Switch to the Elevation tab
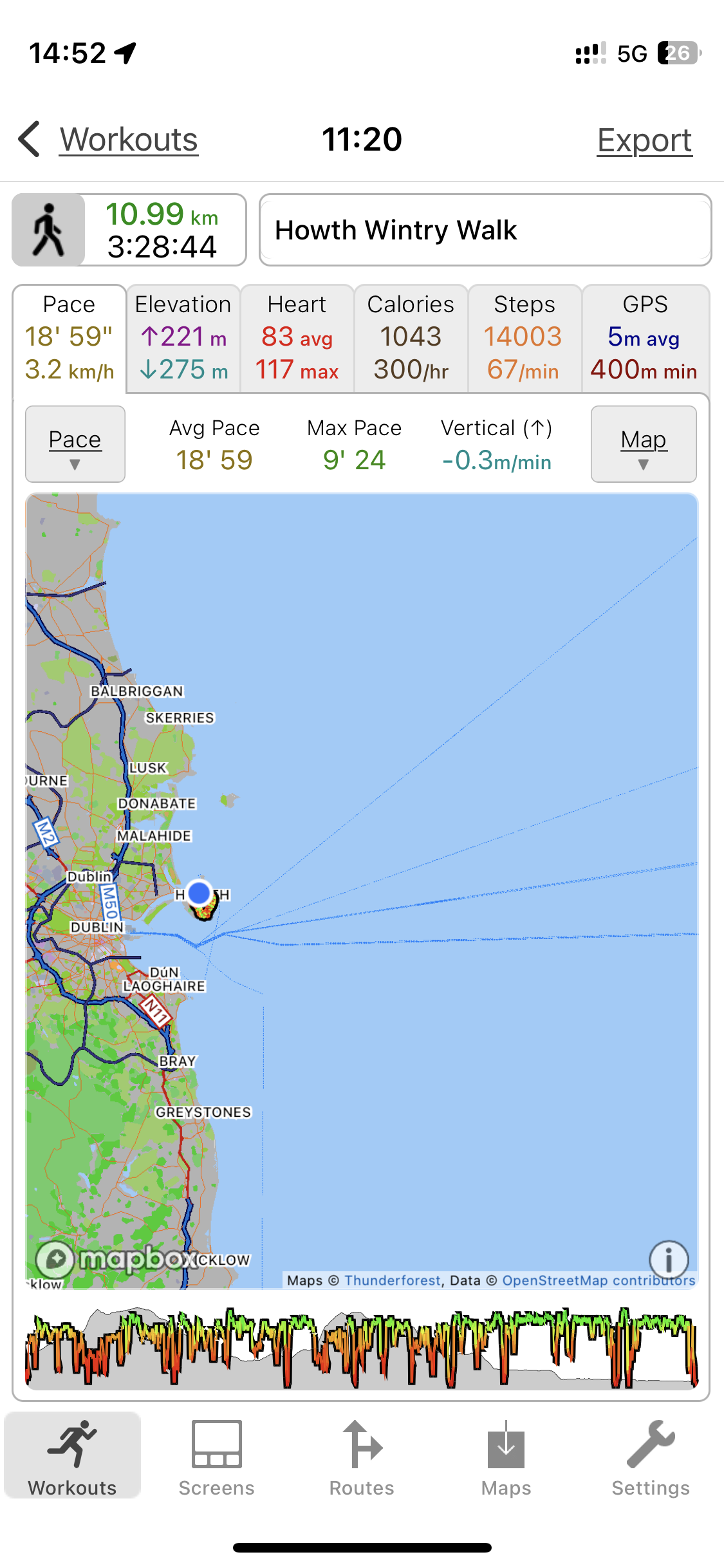 pyautogui.click(x=183, y=338)
